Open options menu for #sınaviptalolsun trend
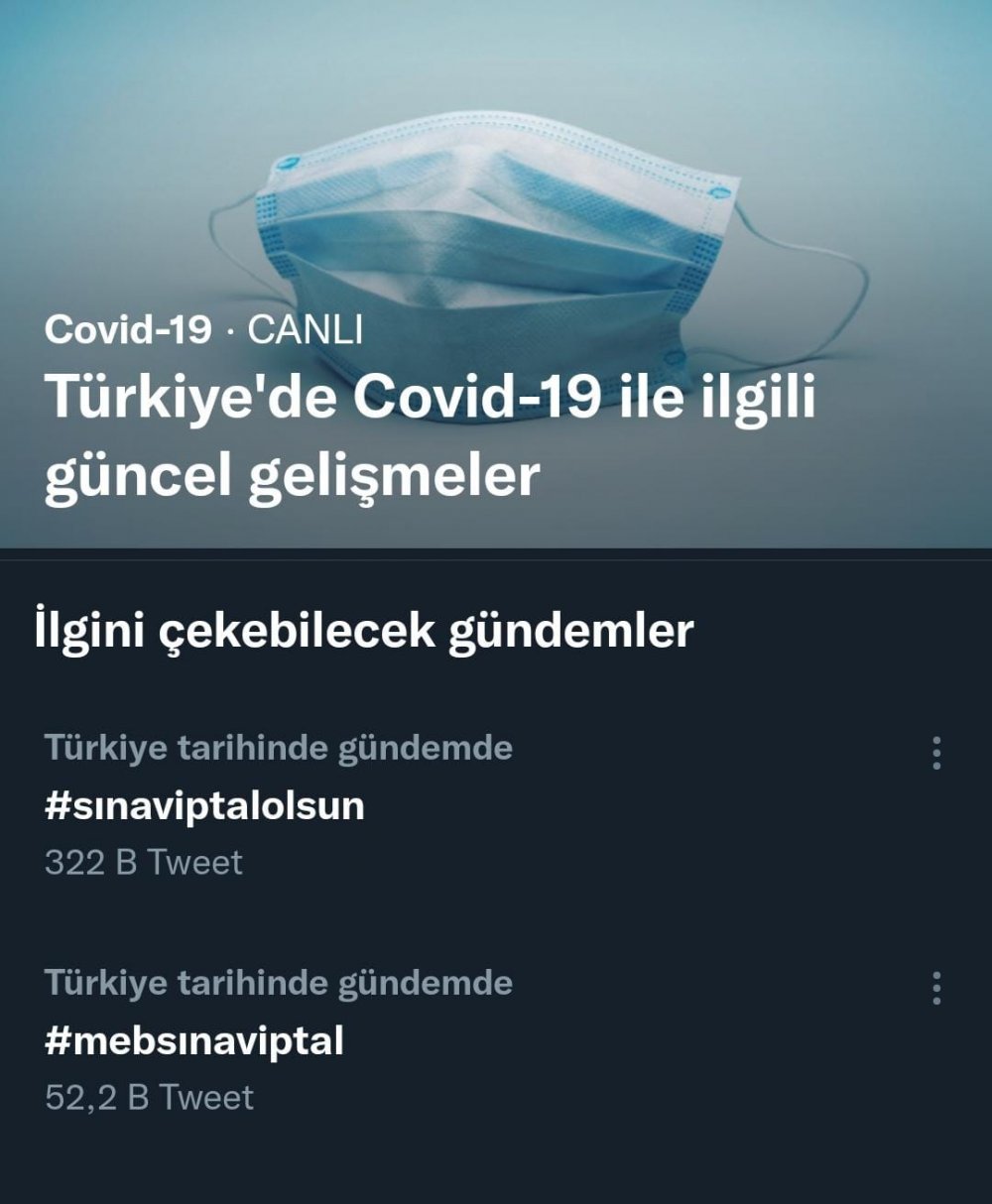The image size is (992, 1204). tap(936, 754)
